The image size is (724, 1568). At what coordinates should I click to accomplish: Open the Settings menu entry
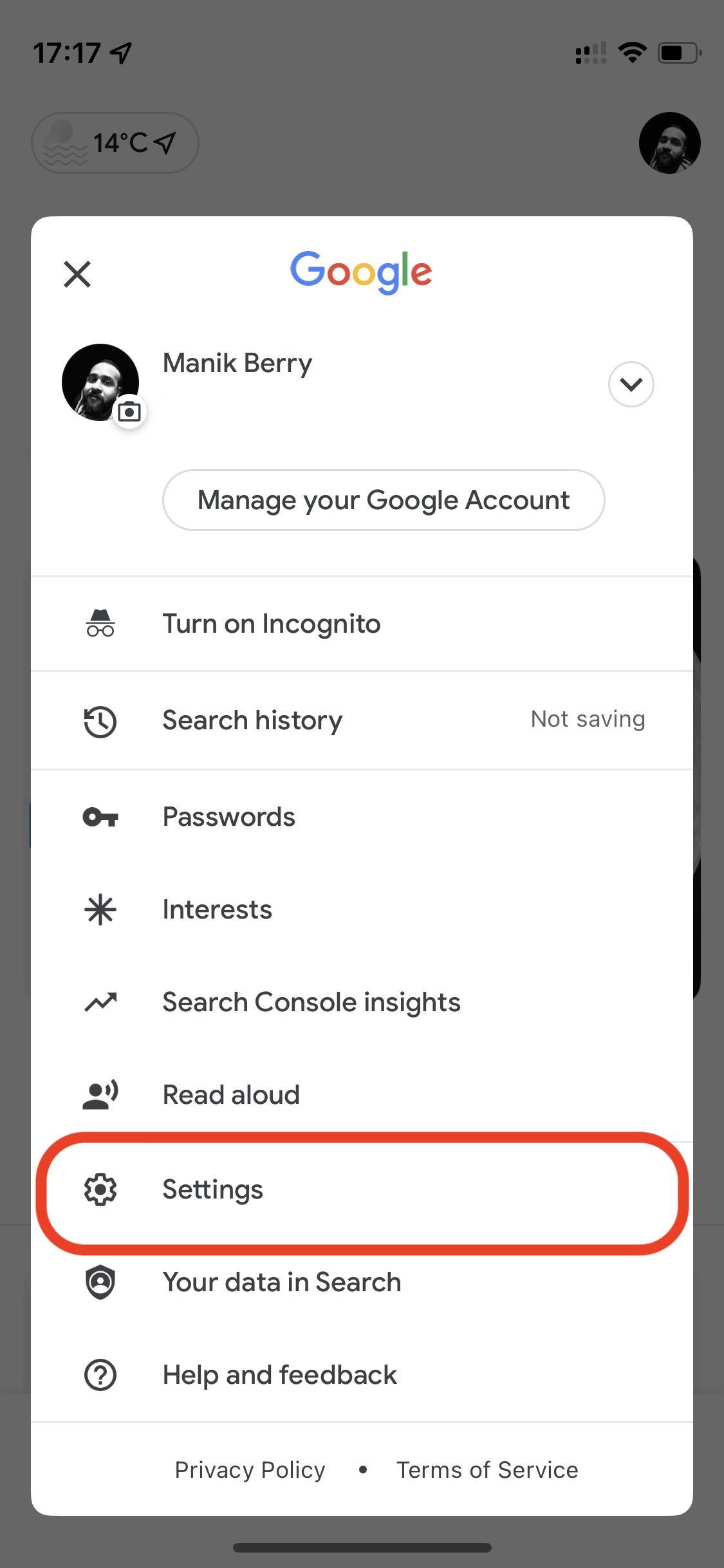click(212, 1190)
